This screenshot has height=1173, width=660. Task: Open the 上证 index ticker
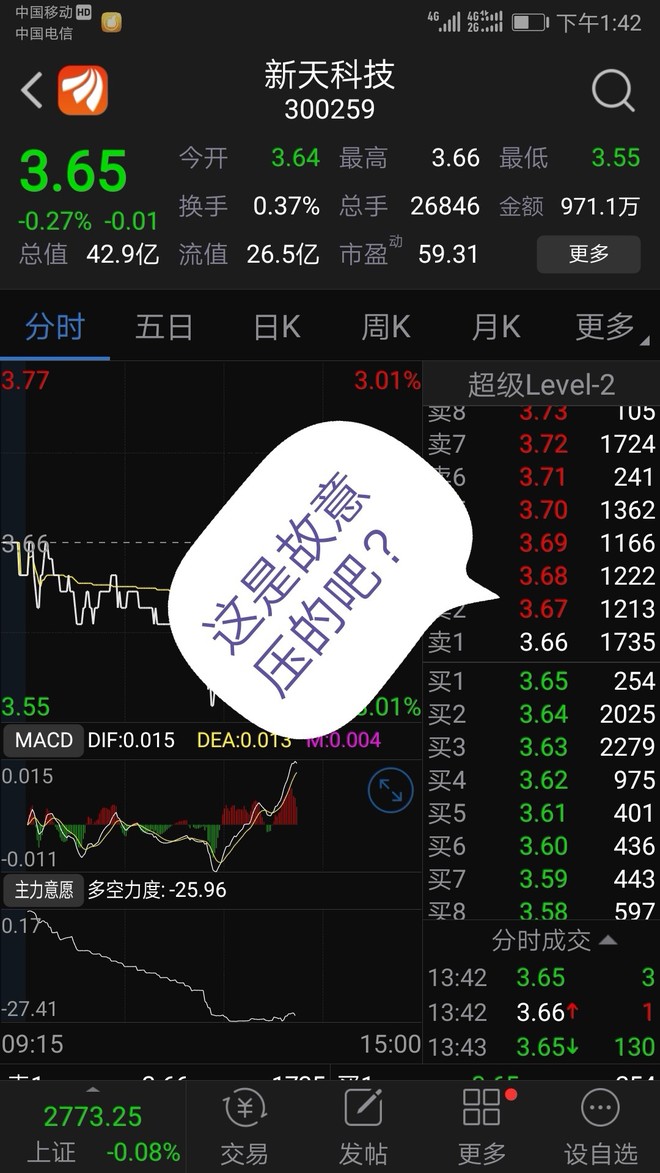click(93, 1131)
